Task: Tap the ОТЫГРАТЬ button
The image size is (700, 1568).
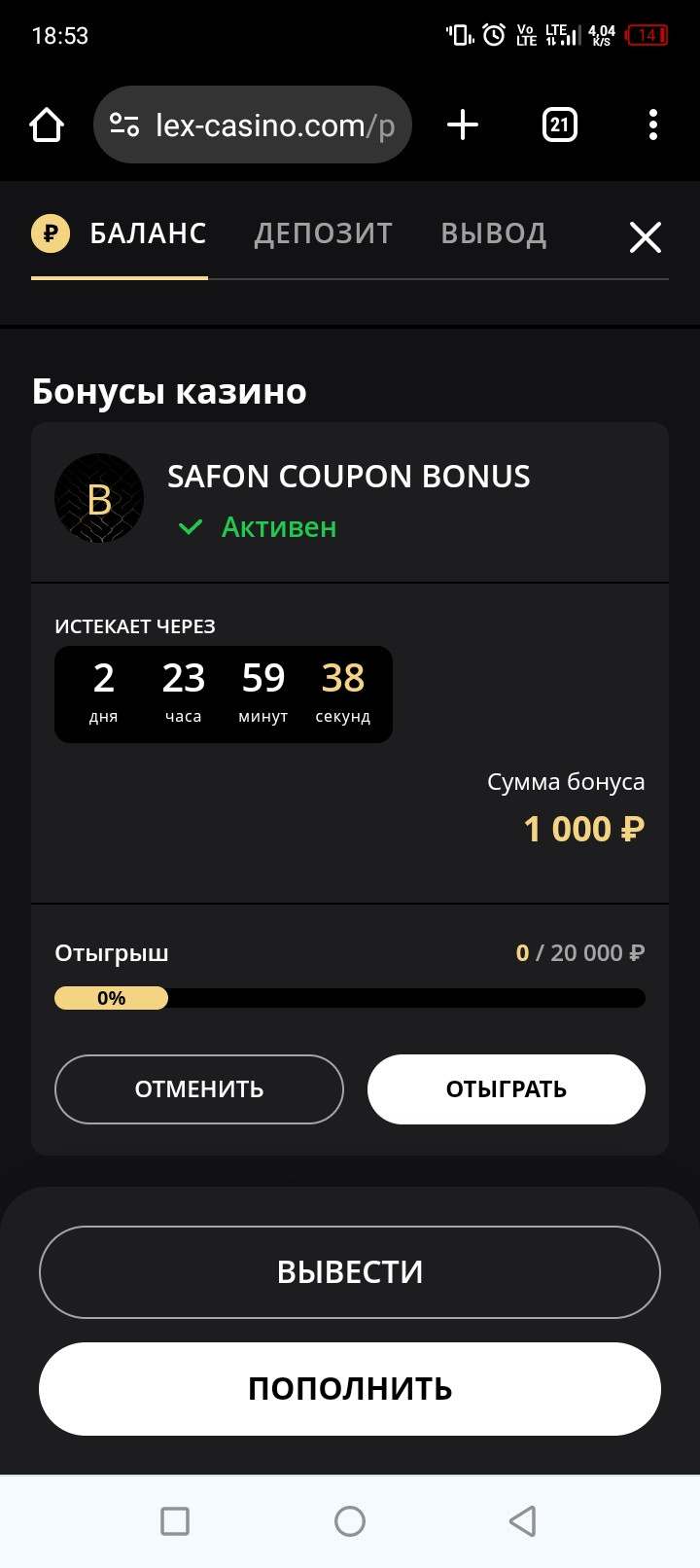Action: click(507, 1089)
